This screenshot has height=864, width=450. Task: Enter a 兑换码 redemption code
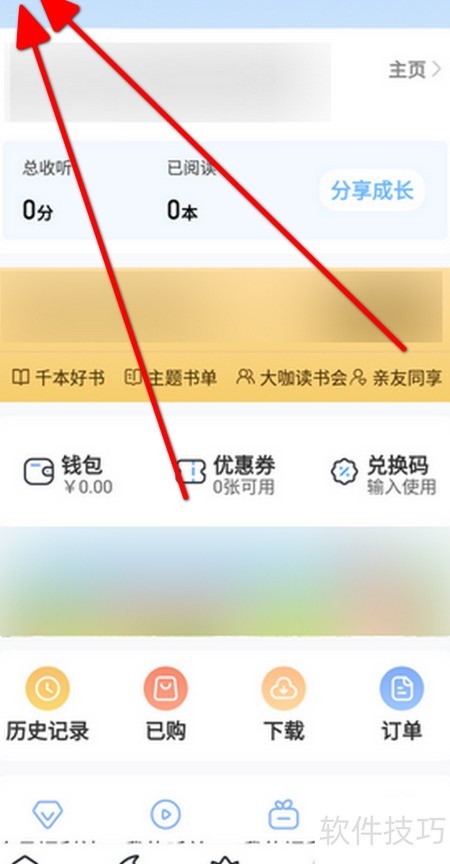[383, 474]
